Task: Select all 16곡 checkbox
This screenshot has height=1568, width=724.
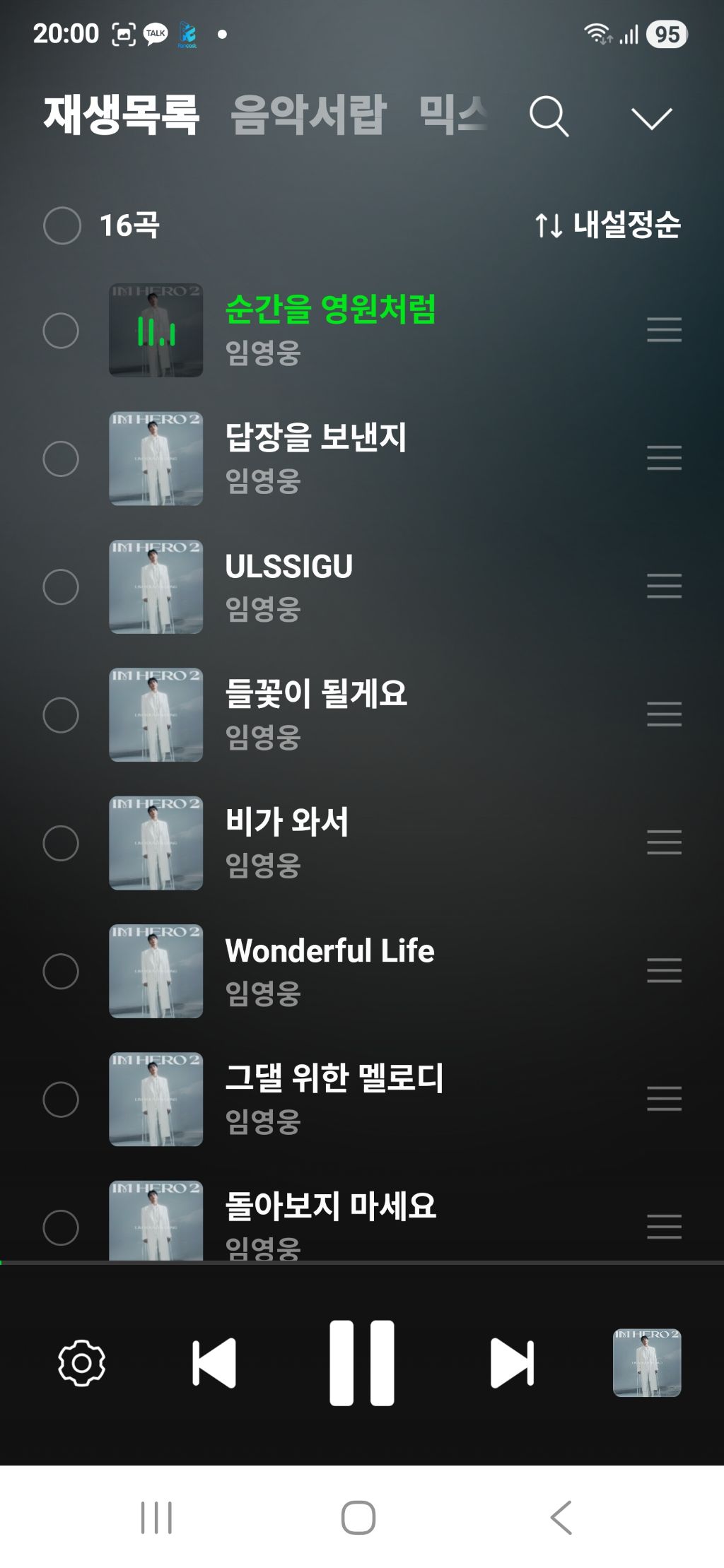Action: [x=62, y=226]
